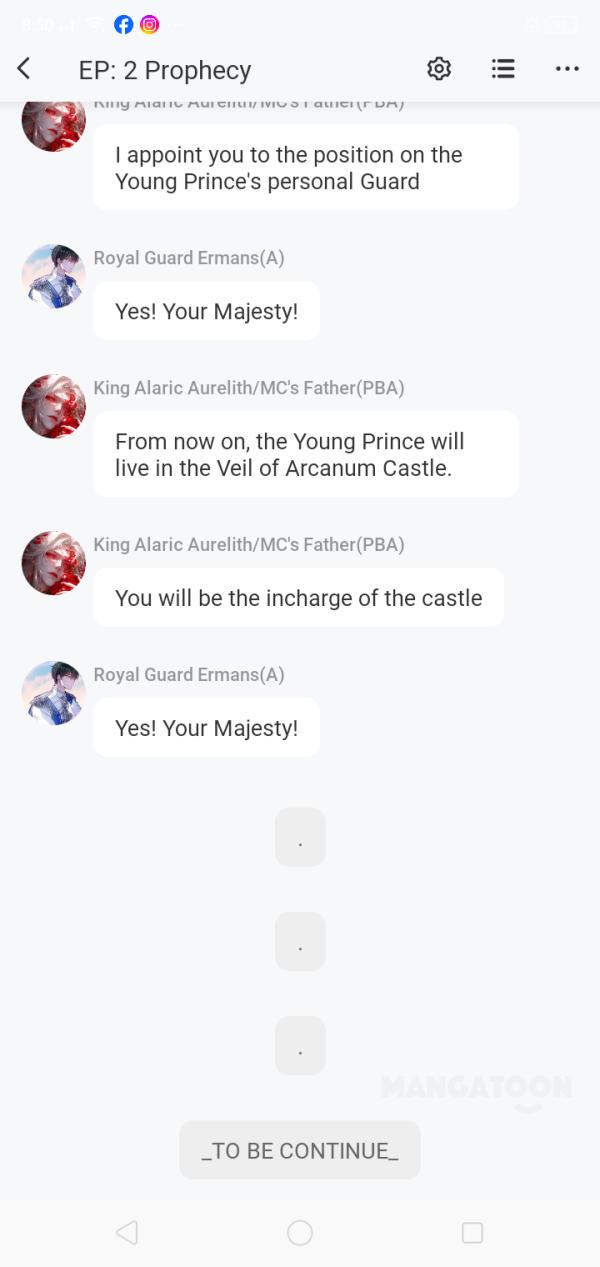Tap the system home button
This screenshot has width=600, height=1267.
pyautogui.click(x=300, y=1233)
